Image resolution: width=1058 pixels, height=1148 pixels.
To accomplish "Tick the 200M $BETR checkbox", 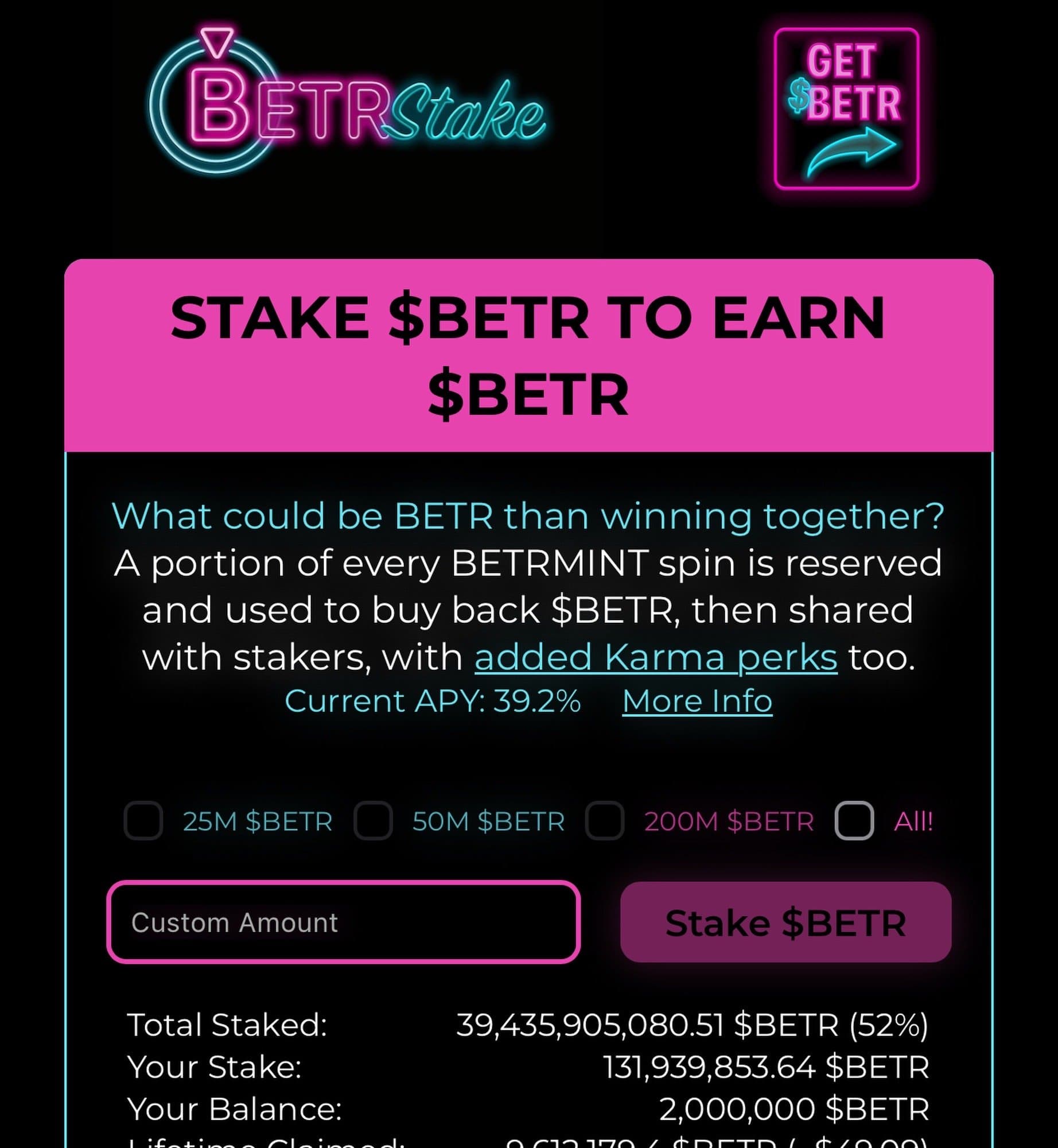I will [x=605, y=821].
